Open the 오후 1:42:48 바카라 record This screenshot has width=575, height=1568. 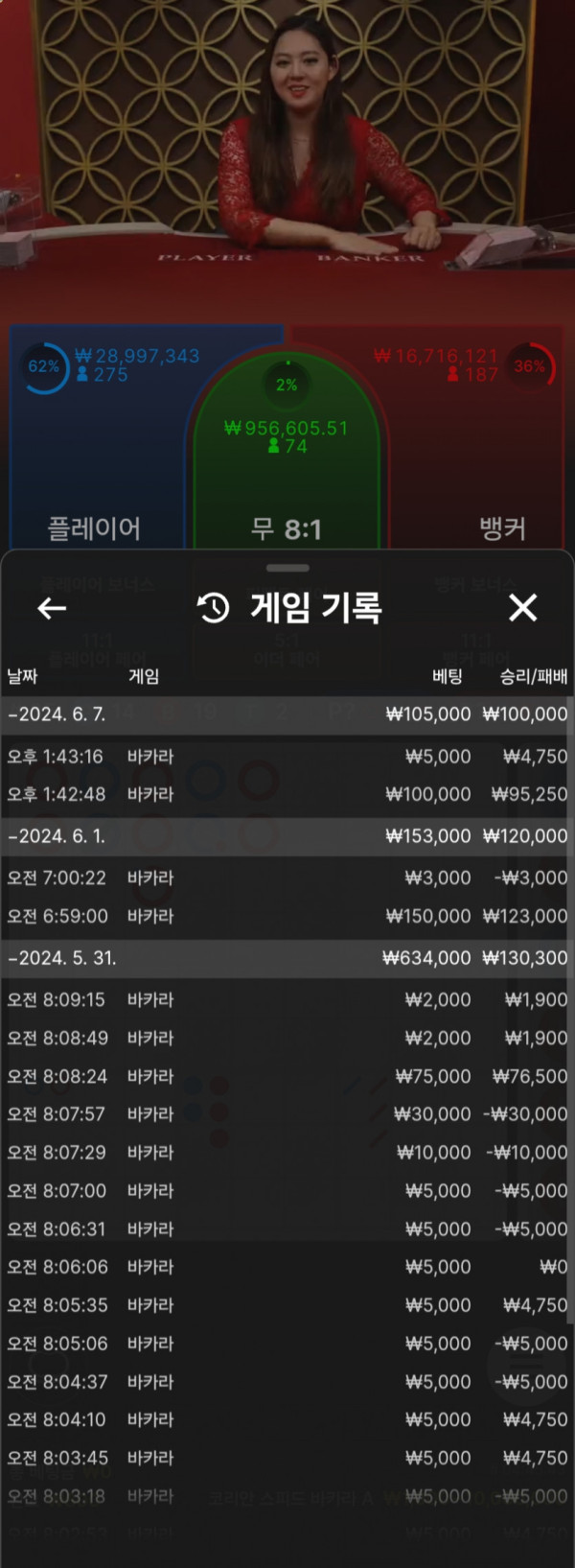pos(287,794)
